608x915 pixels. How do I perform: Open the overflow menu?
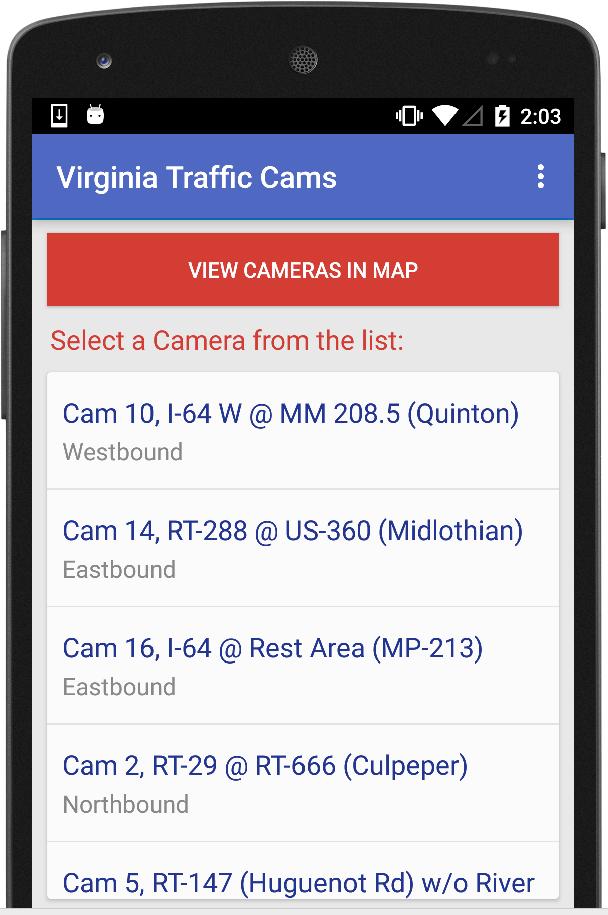pyautogui.click(x=540, y=177)
